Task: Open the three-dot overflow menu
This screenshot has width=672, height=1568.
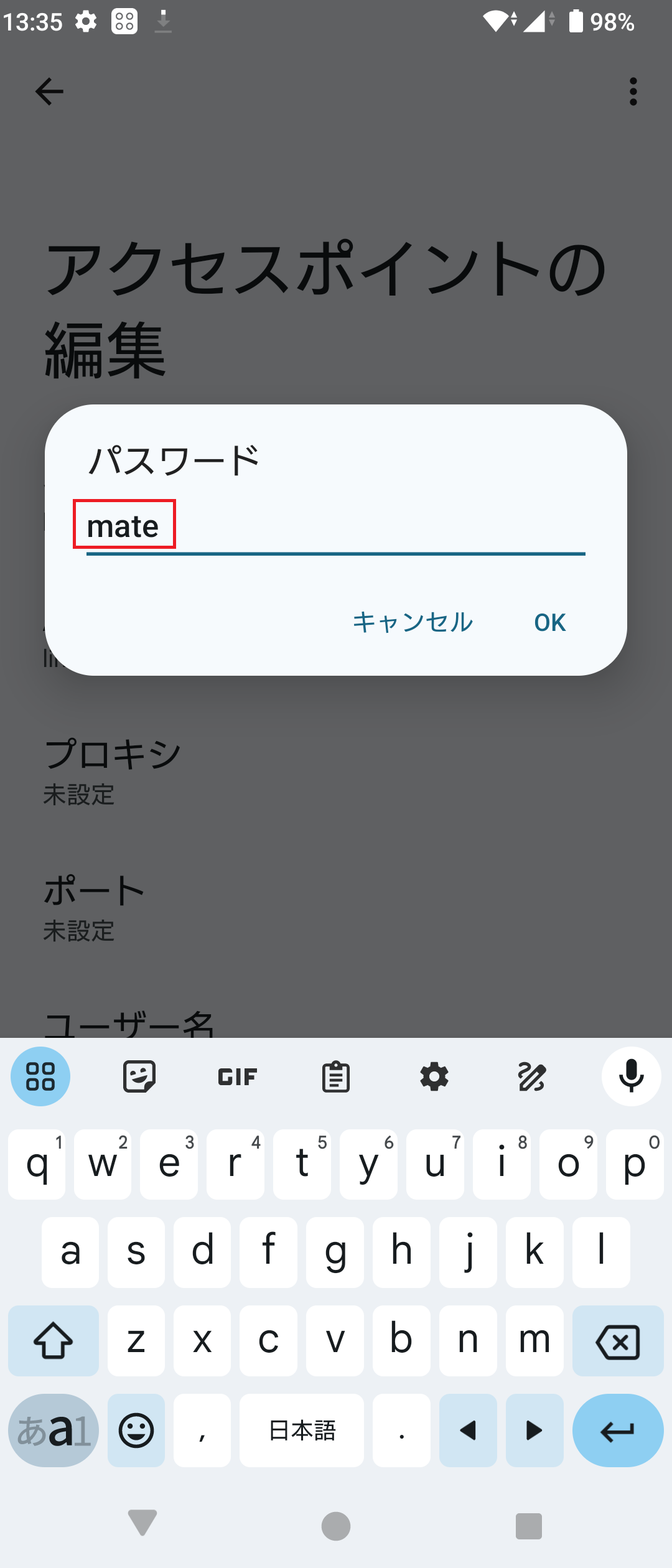Action: coord(633,92)
